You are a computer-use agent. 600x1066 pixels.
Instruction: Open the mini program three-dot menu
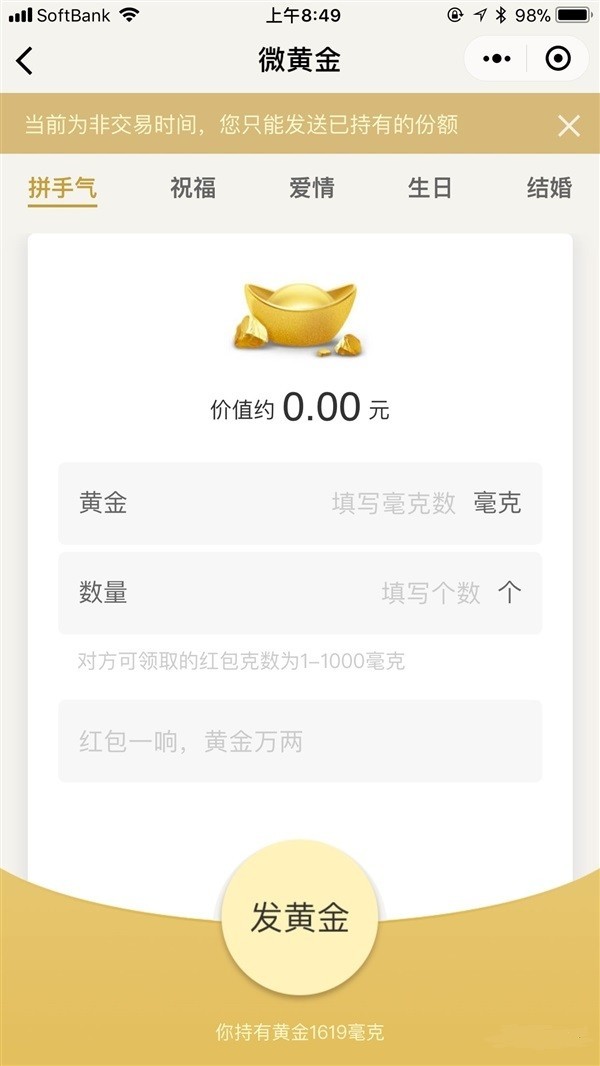[x=497, y=59]
